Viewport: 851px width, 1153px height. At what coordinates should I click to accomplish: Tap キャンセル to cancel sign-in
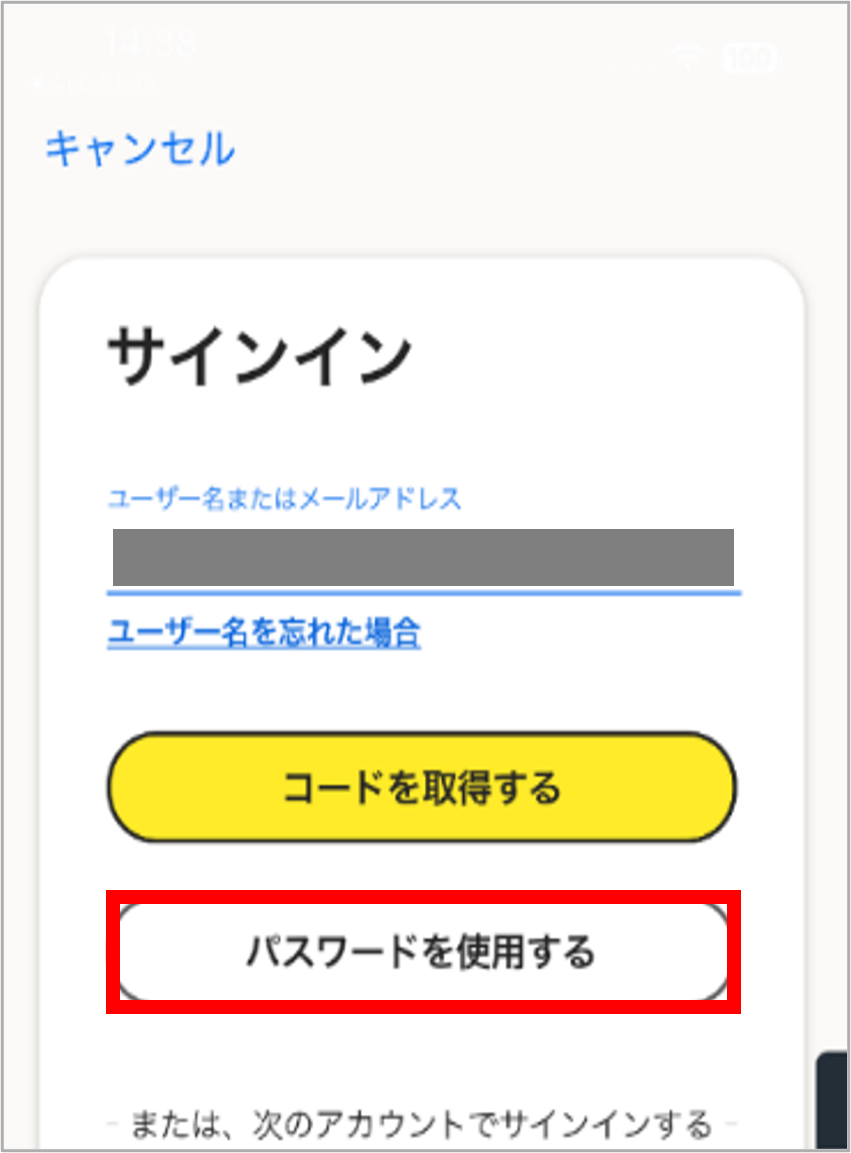(140, 149)
